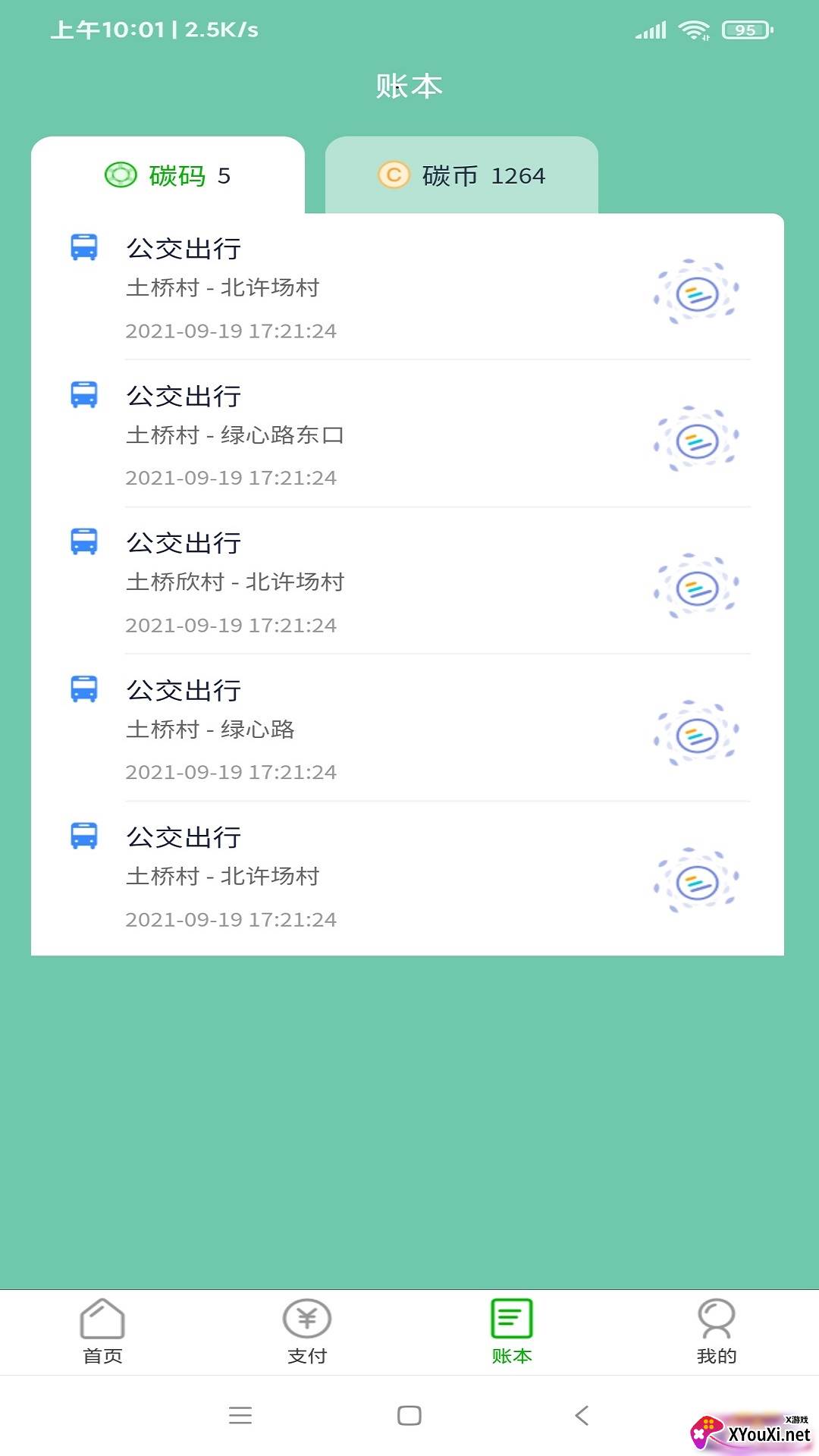This screenshot has height=1456, width=819.
Task: Open the 支付 tab
Action: pyautogui.click(x=307, y=1332)
